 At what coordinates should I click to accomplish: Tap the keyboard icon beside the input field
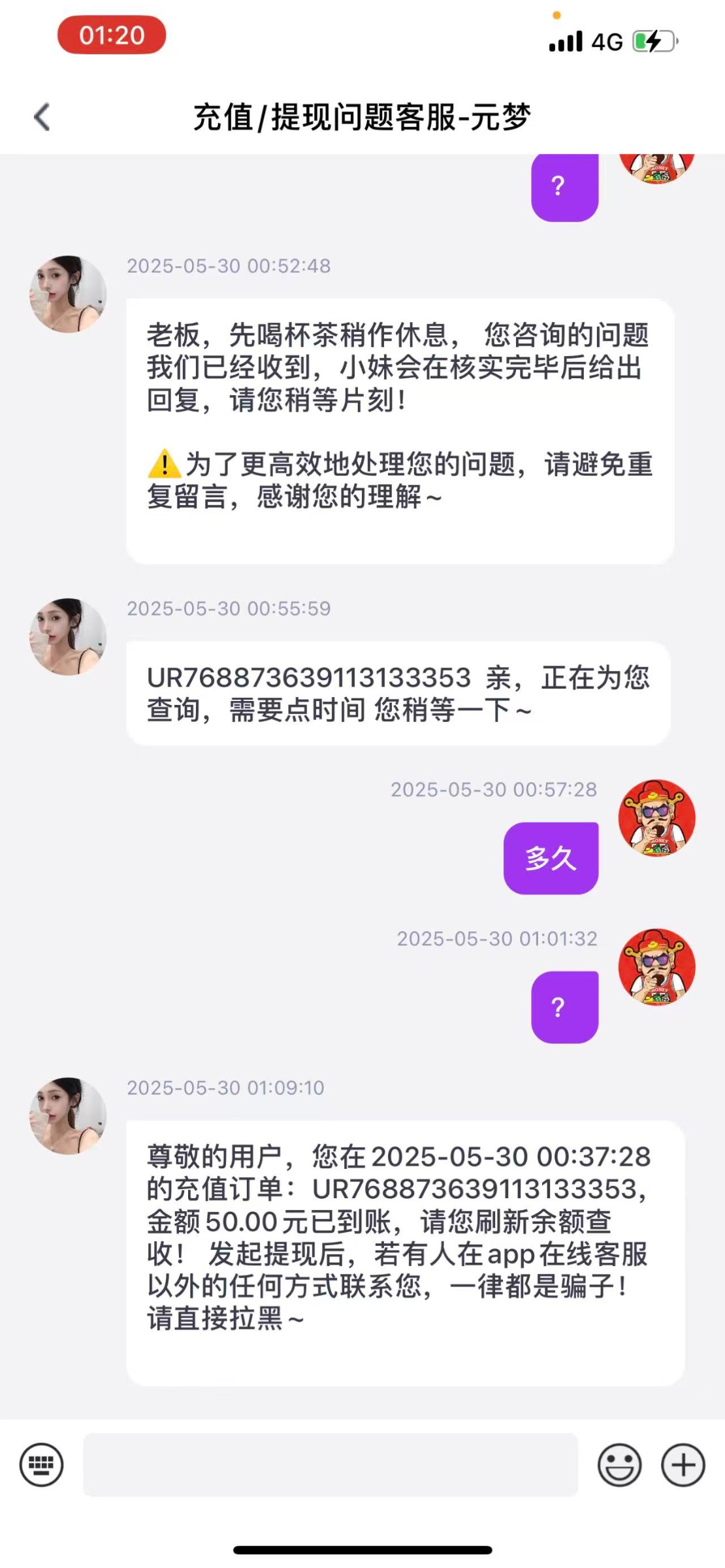click(x=42, y=1465)
